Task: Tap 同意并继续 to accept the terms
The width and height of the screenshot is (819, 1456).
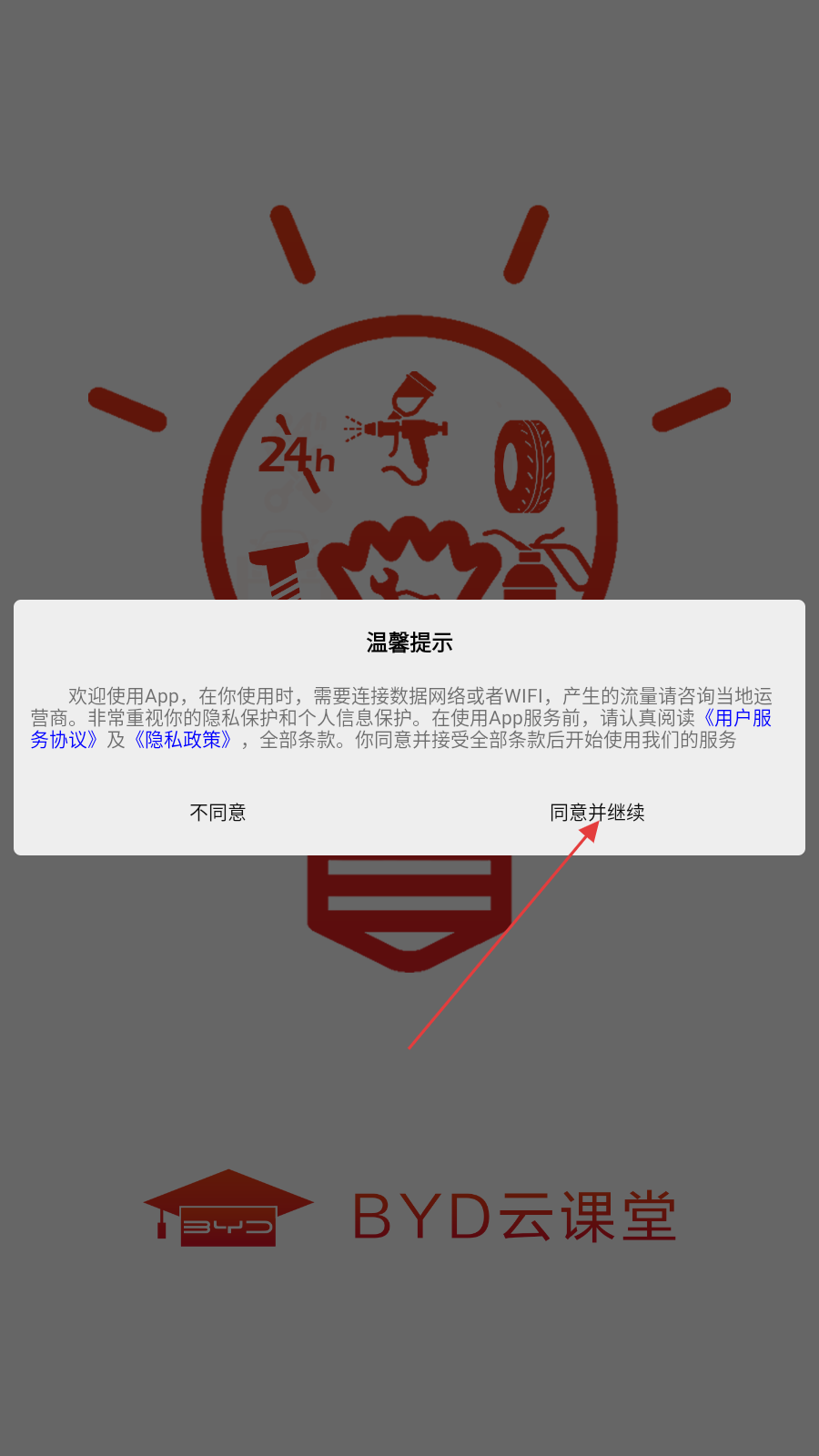Action: click(597, 813)
